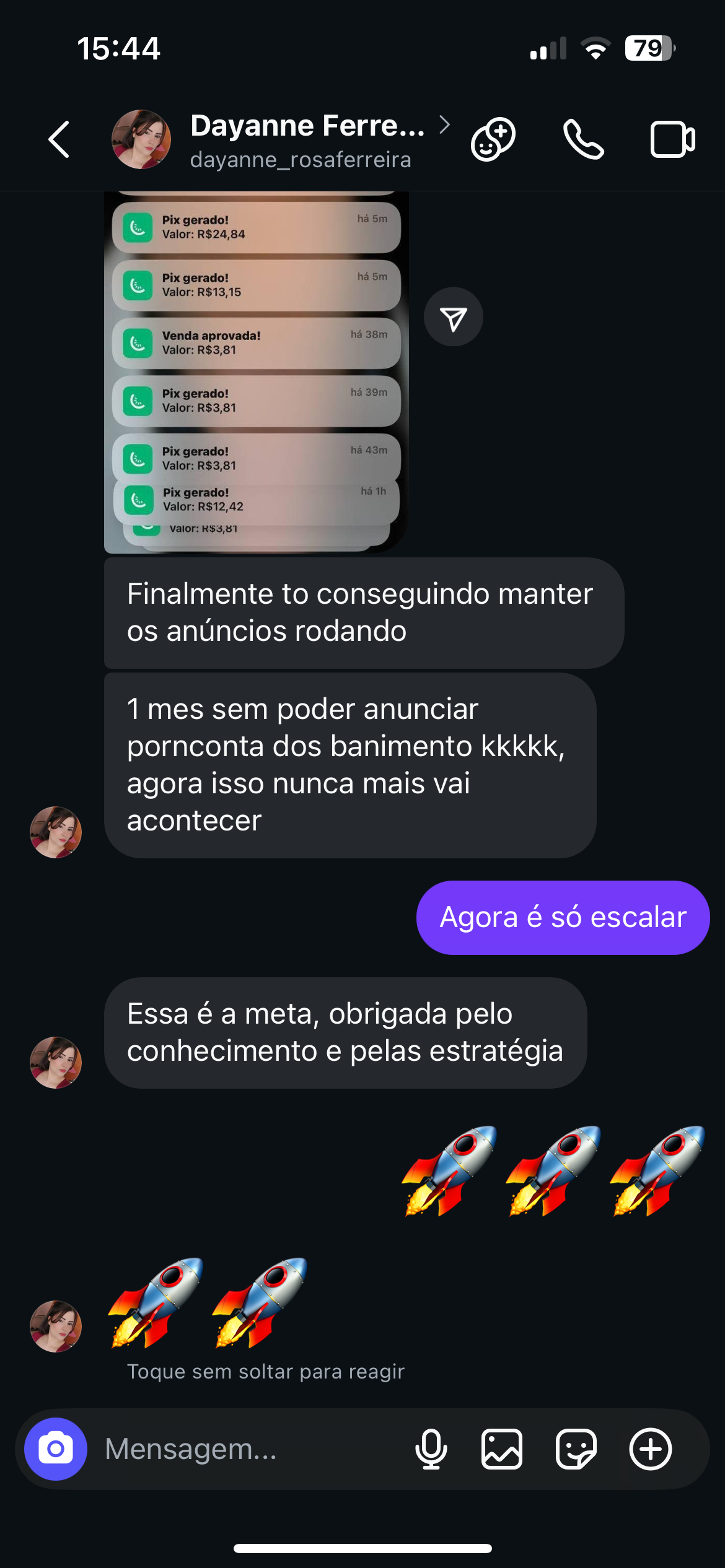Open the sticker picker

(x=576, y=1449)
